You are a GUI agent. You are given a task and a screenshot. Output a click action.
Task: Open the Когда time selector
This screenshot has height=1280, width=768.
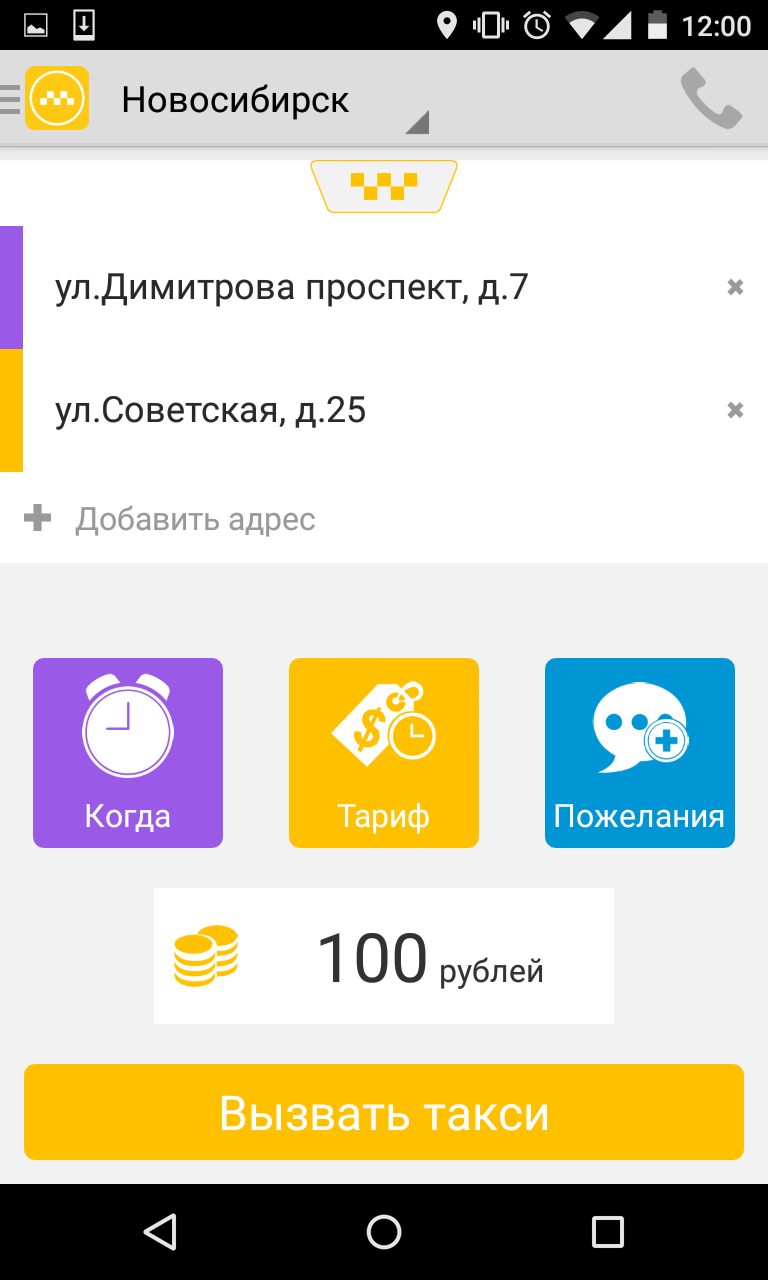click(x=128, y=753)
